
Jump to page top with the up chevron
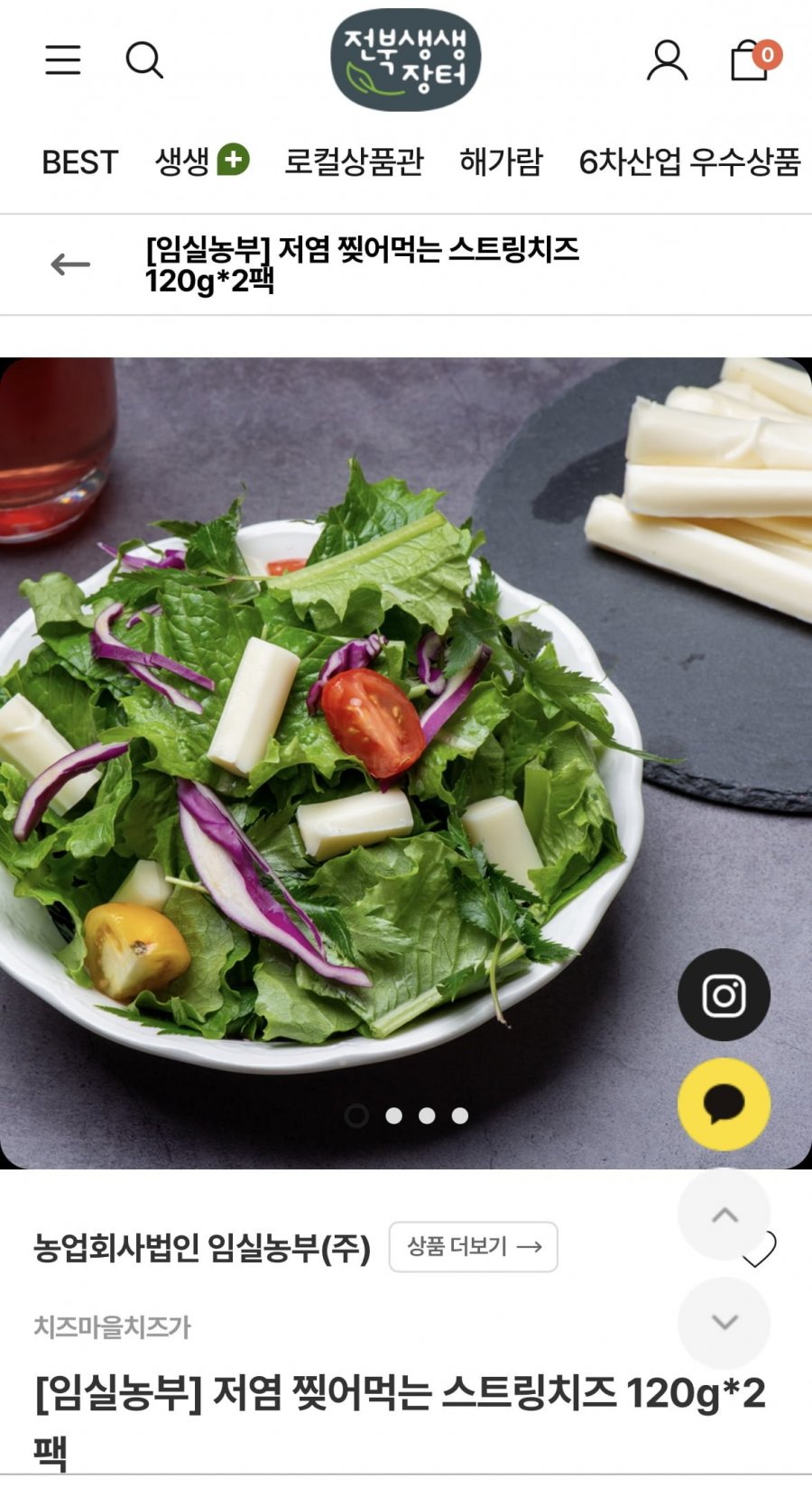(x=724, y=1215)
